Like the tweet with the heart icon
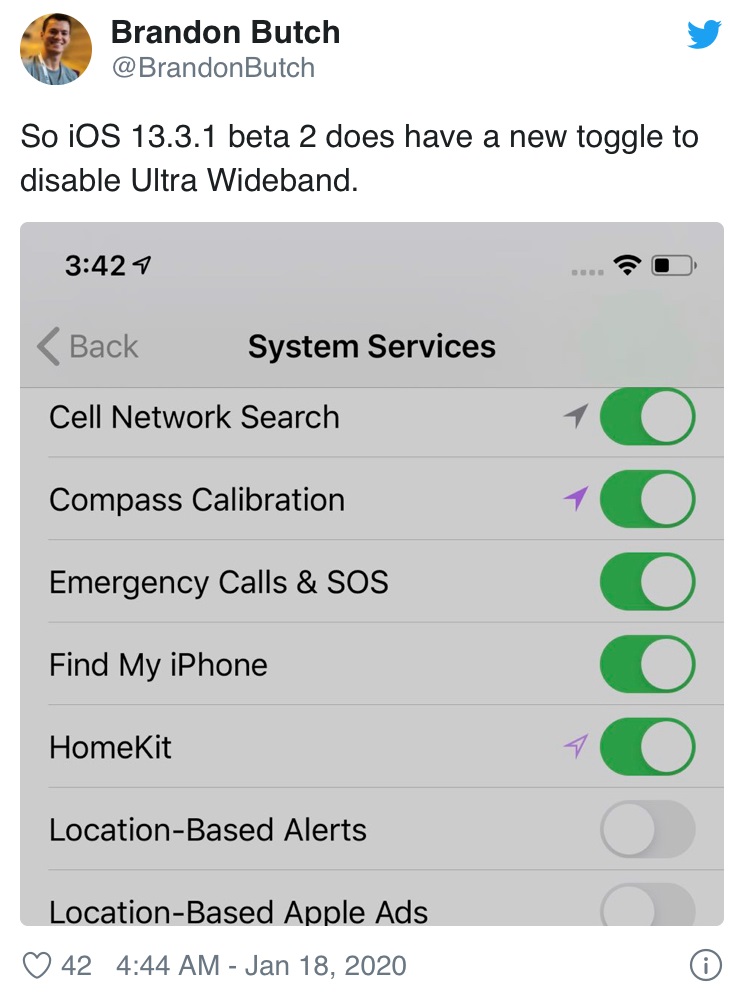Image resolution: width=730 pixels, height=992 pixels. [37, 965]
